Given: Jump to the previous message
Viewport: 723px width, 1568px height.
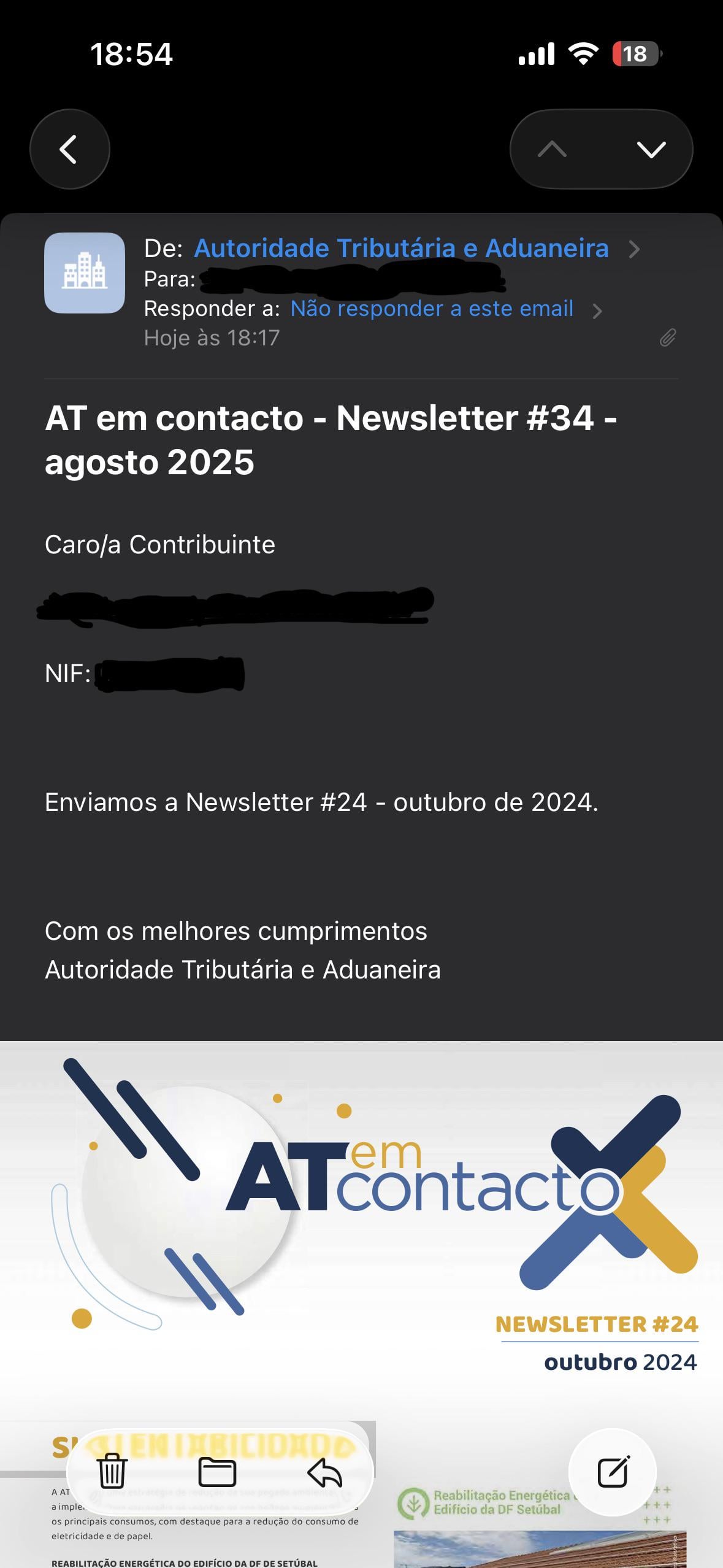Looking at the screenshot, I should 552,149.
